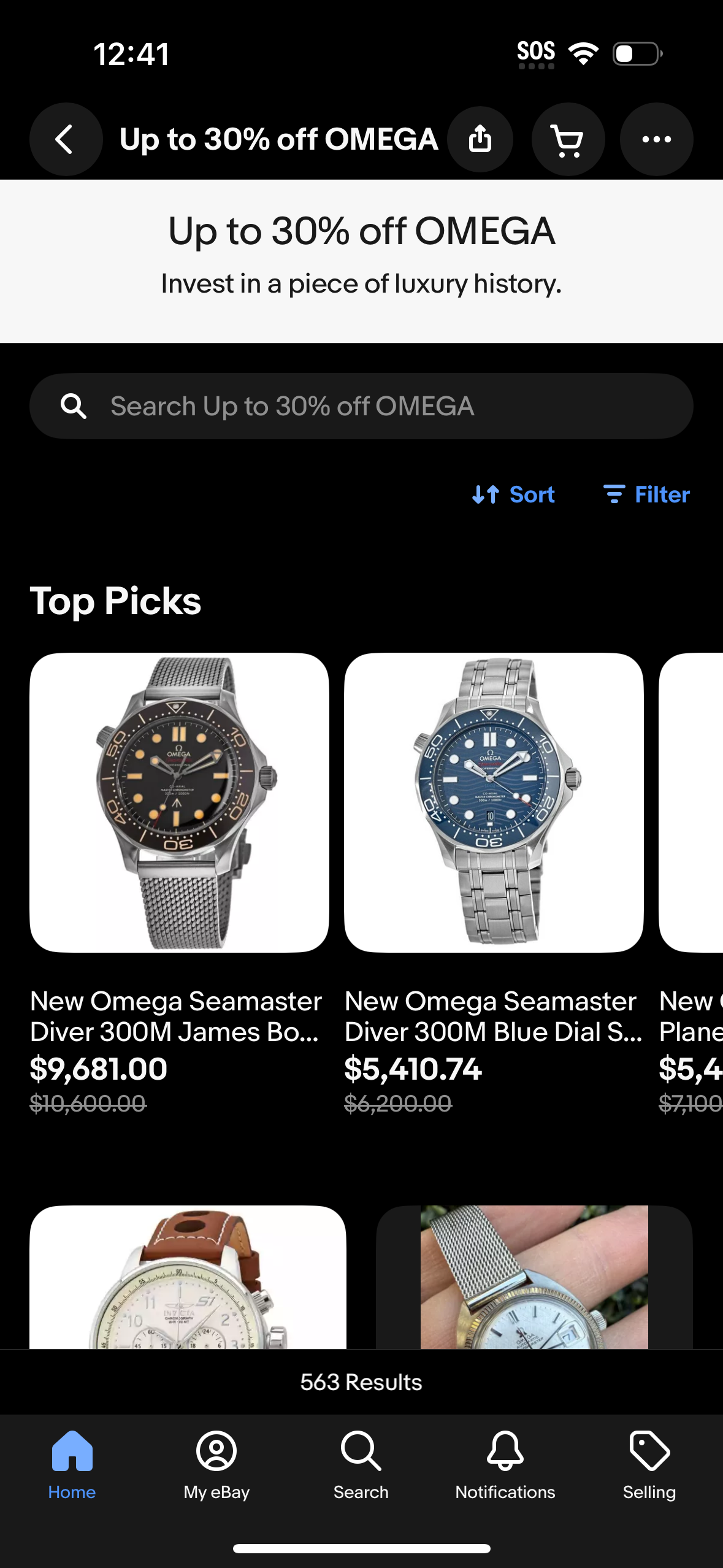Open the Seamaster James Bond listing title
Image resolution: width=723 pixels, height=1568 pixels.
tap(175, 1017)
